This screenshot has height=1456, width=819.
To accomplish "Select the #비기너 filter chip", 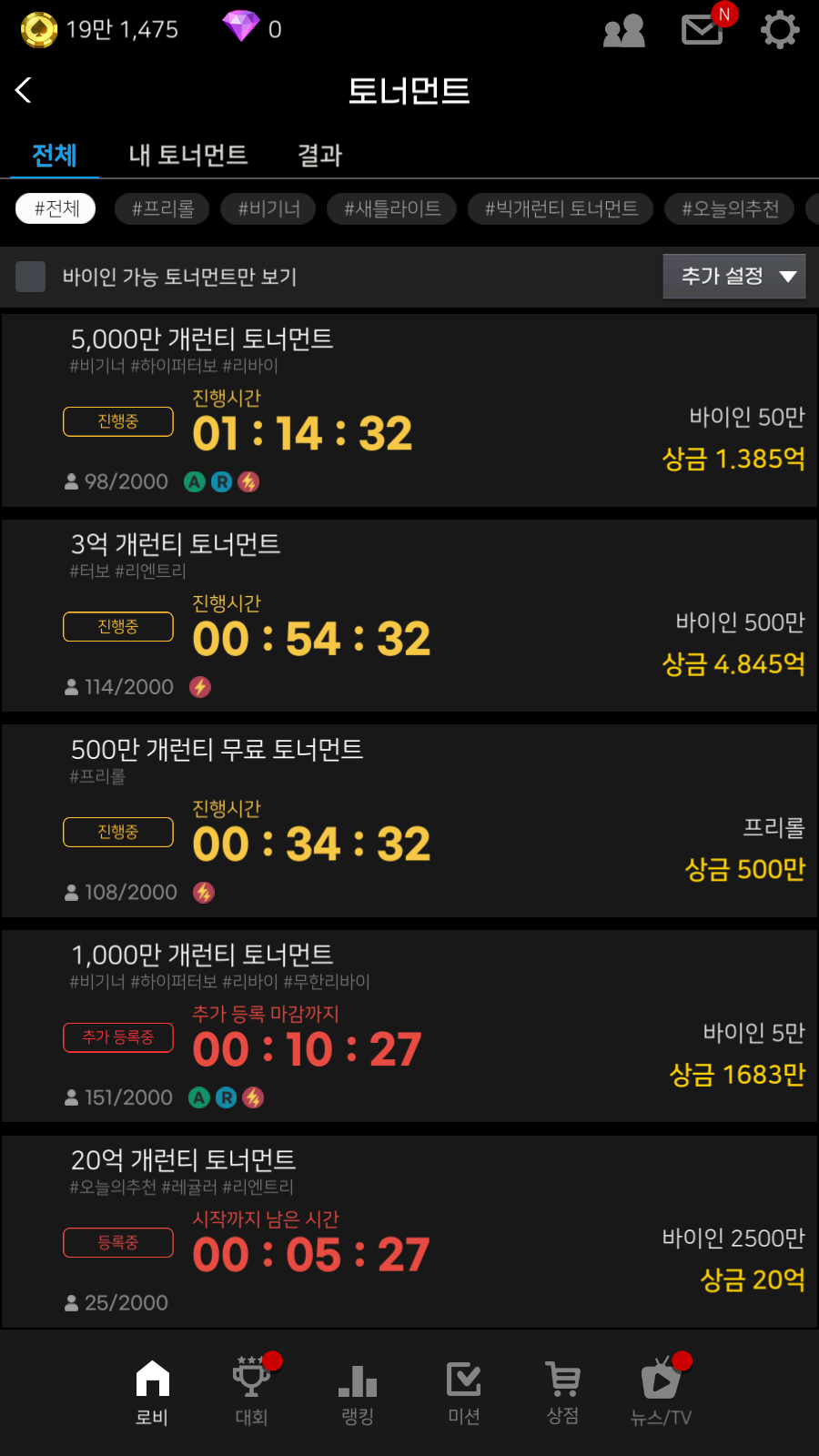I will [269, 208].
